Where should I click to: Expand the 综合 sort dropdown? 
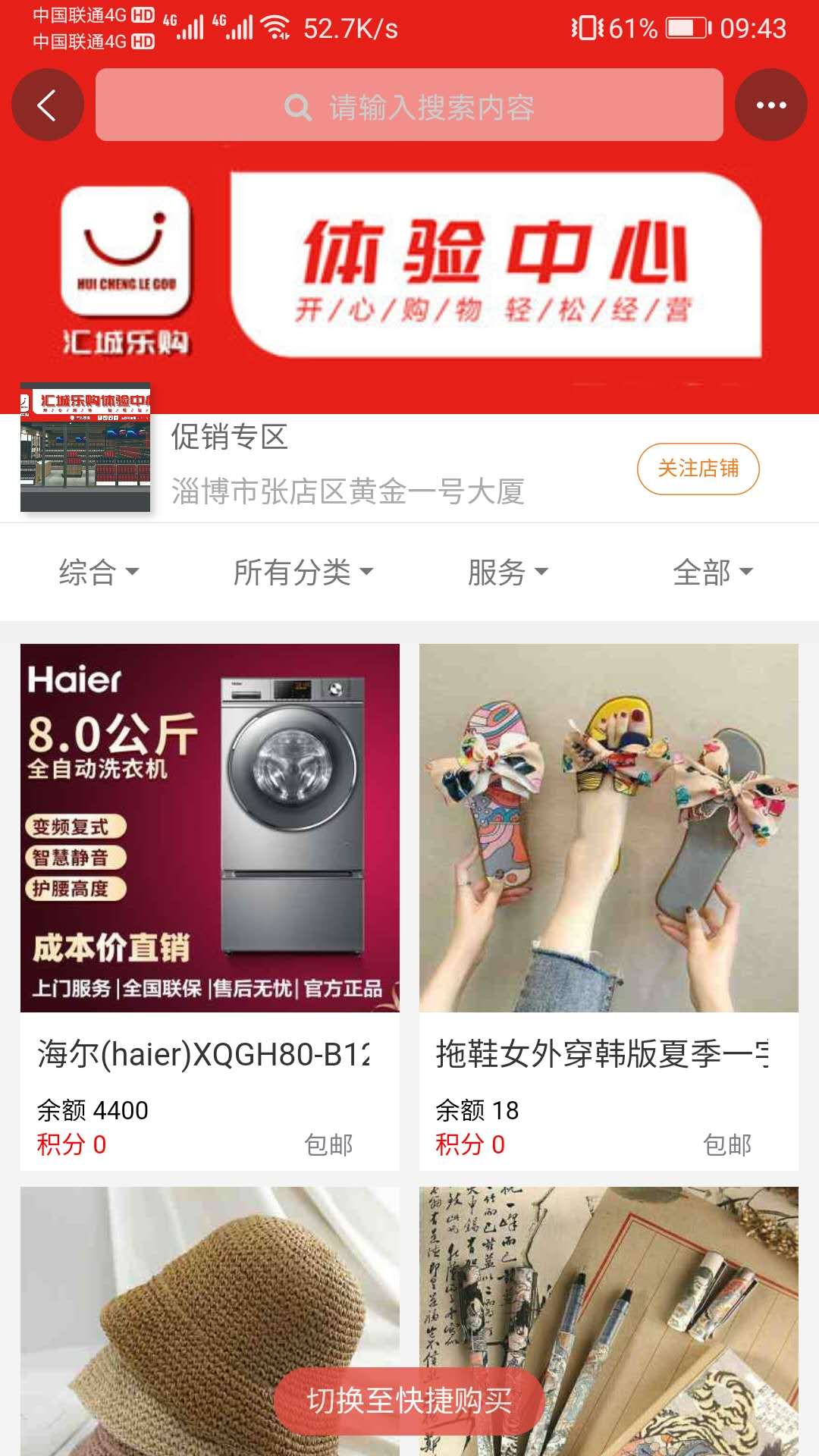click(100, 573)
